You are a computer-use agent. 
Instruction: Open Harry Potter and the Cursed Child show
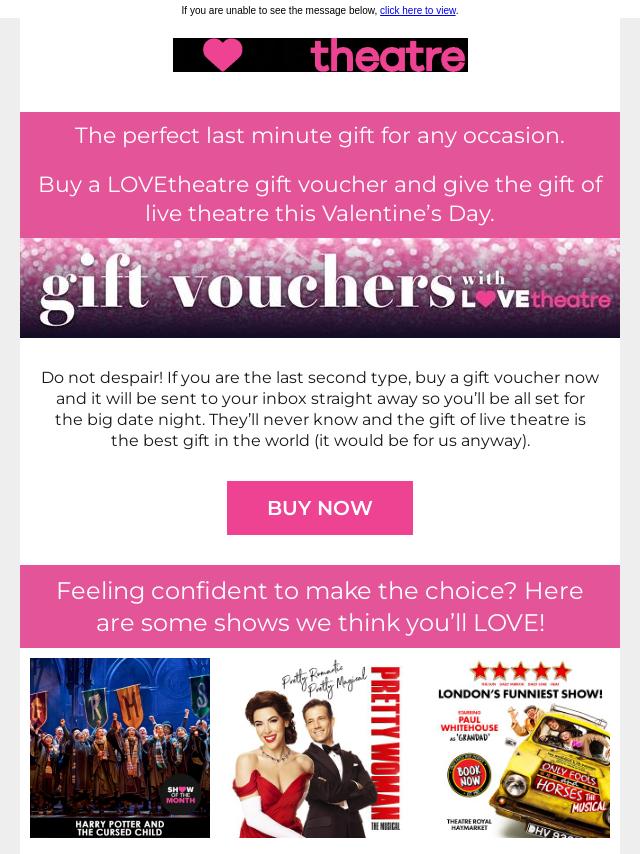point(120,747)
